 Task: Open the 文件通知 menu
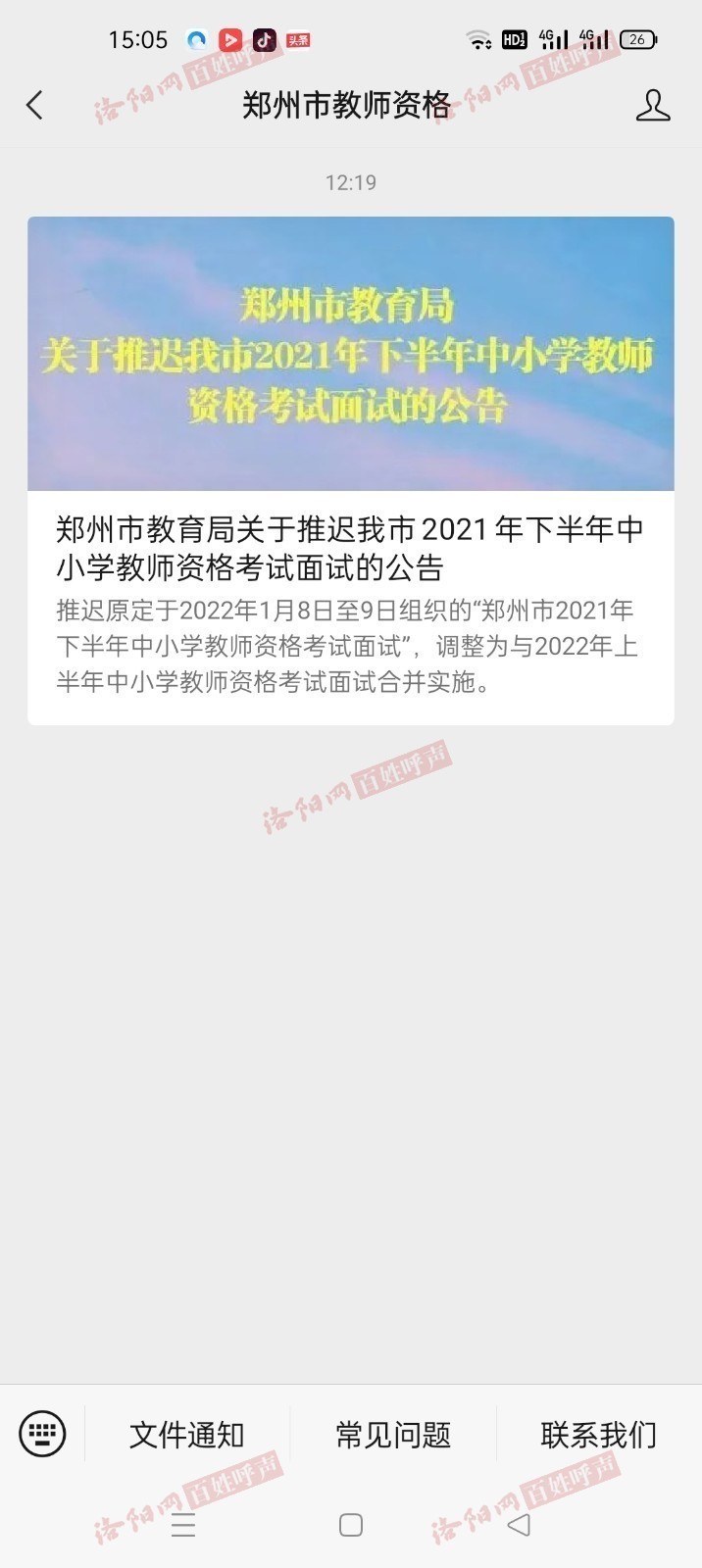187,1435
